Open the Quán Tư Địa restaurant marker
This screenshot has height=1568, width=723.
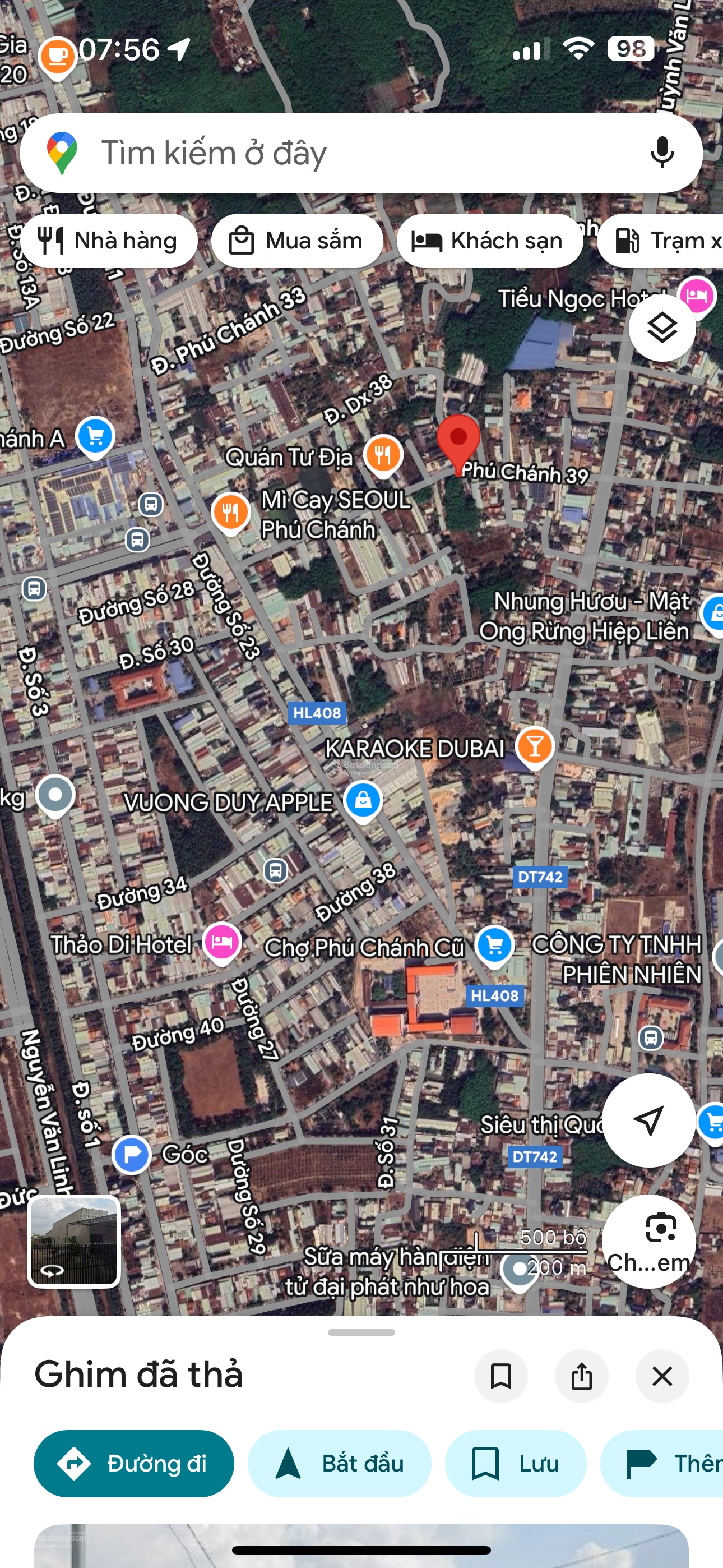click(383, 455)
